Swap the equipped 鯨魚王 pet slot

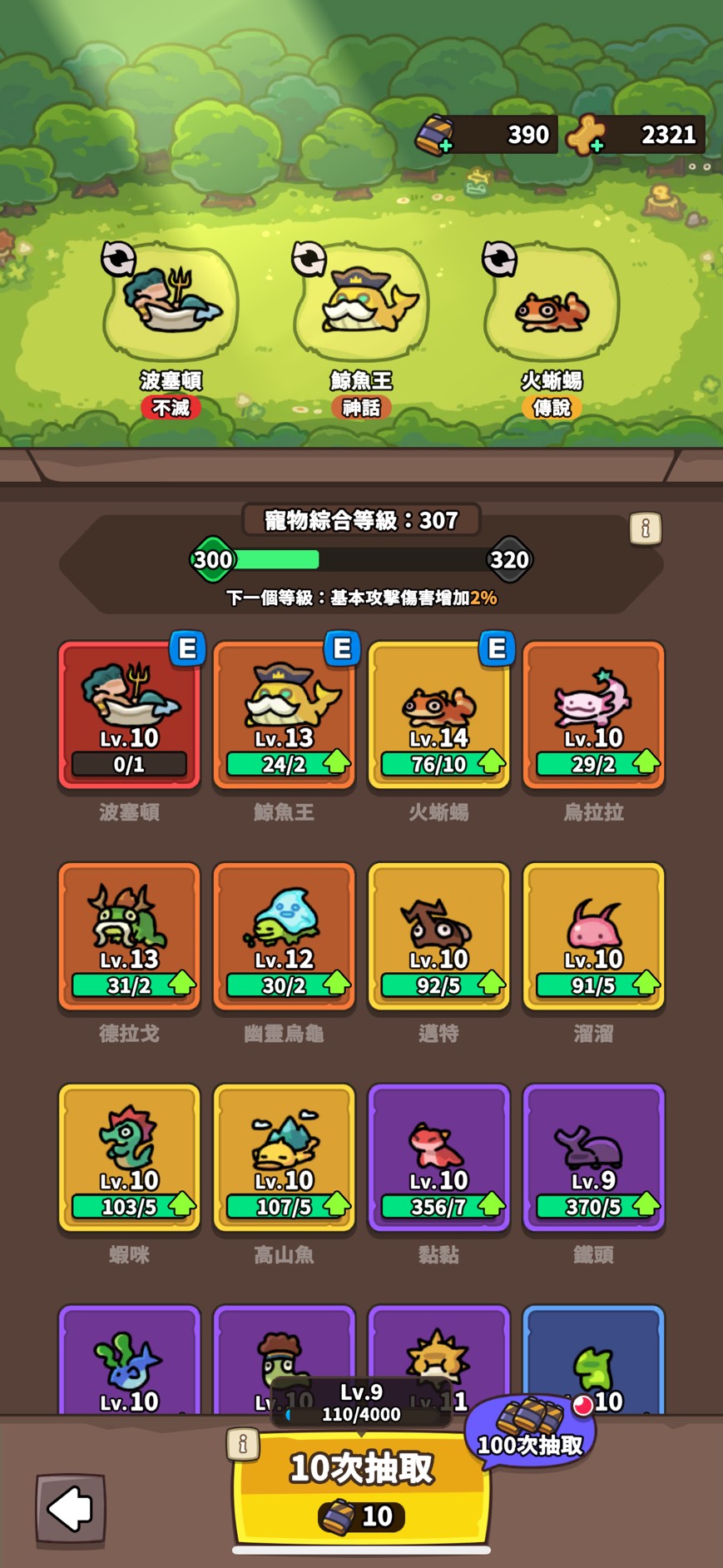[x=309, y=259]
